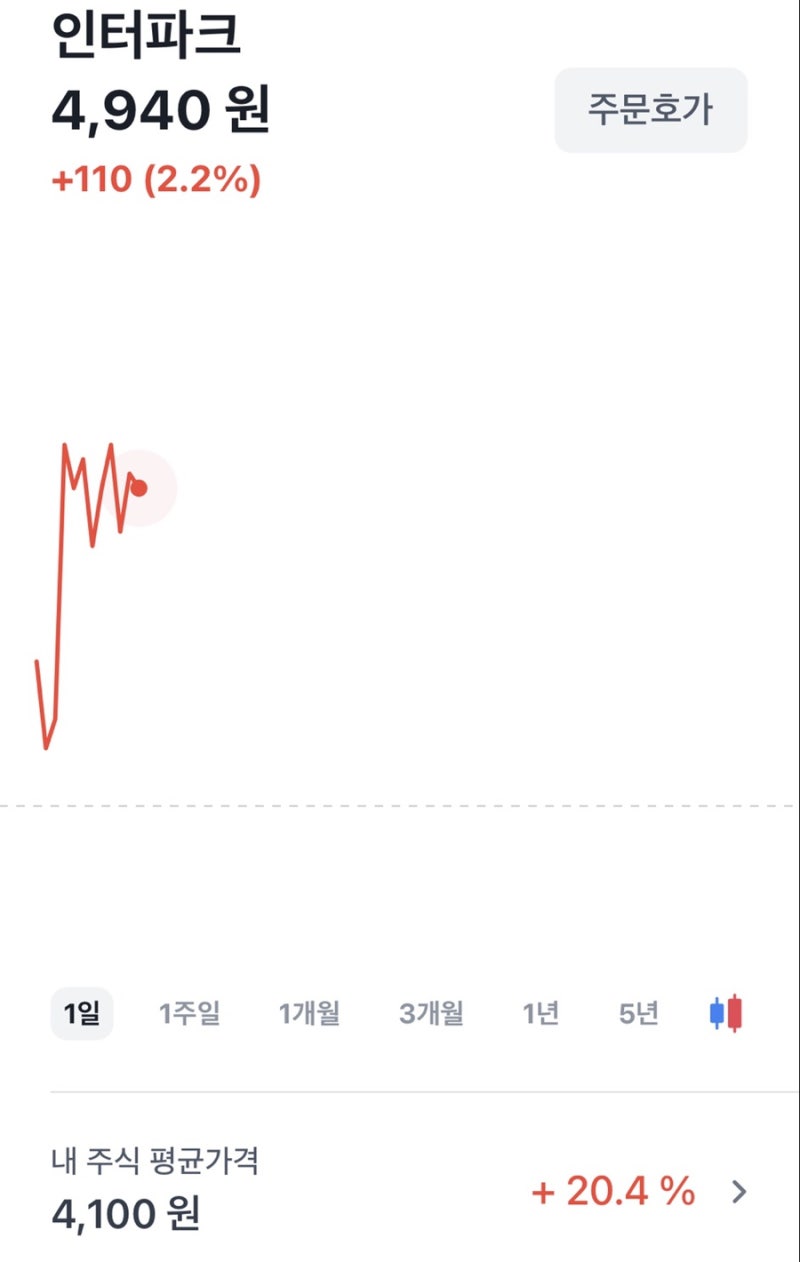
Task: Open my average price details via chevron
Action: tap(739, 1191)
